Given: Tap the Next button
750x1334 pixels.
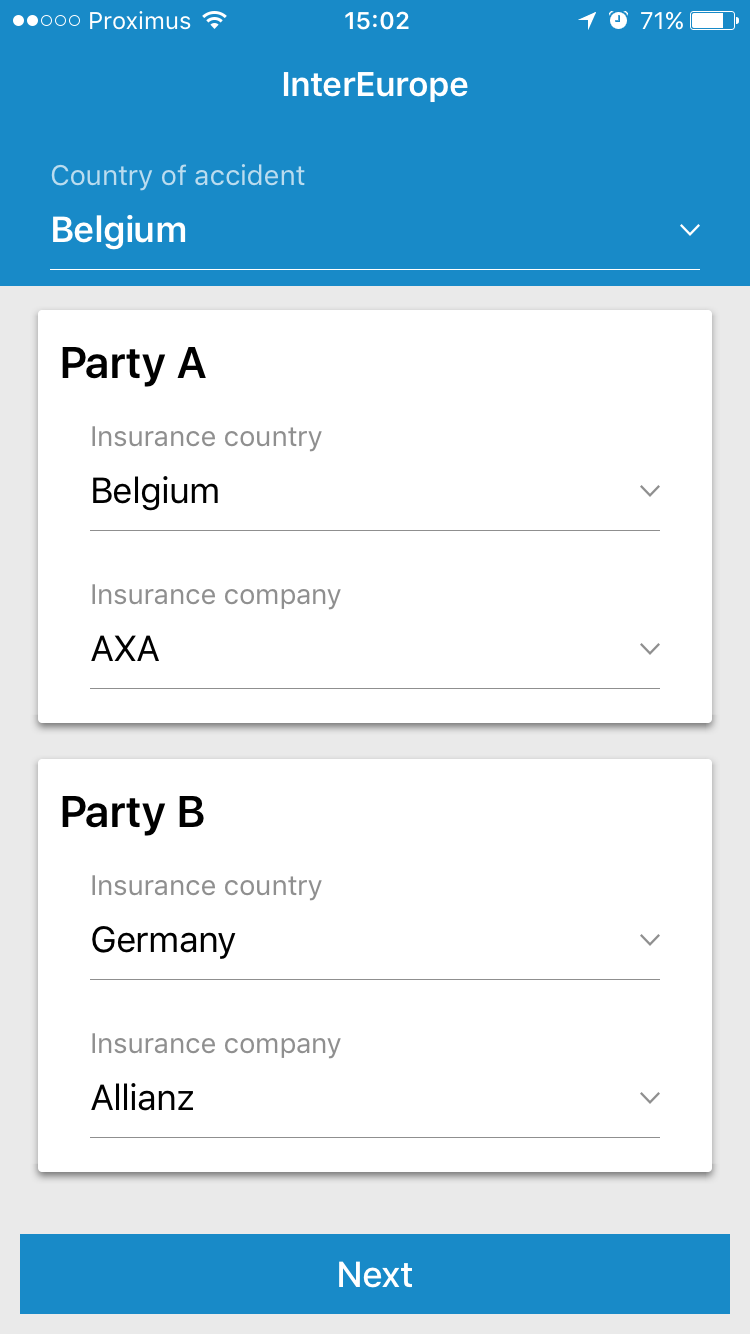Looking at the screenshot, I should tap(375, 1274).
